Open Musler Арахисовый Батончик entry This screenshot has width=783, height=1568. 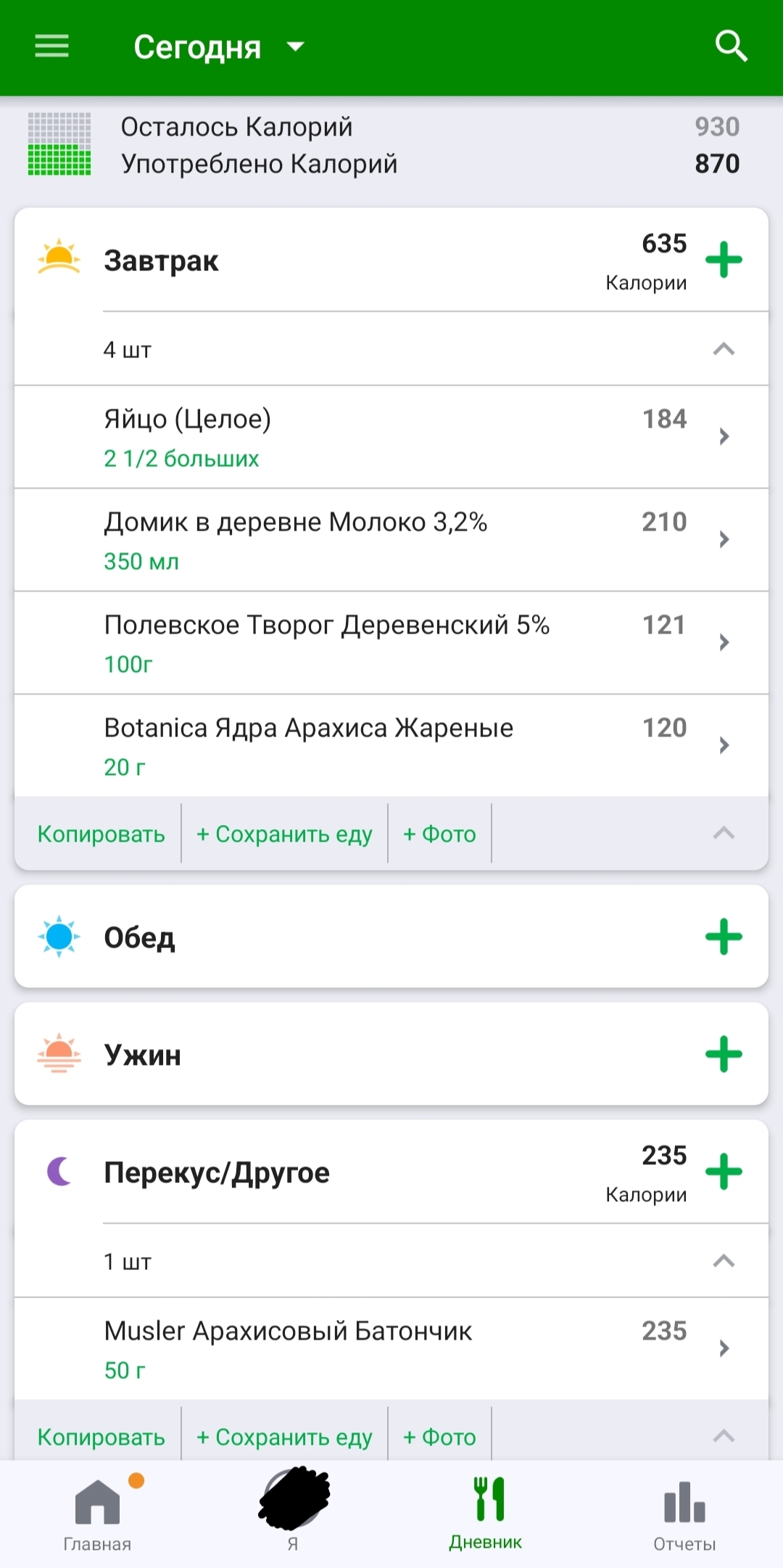[391, 1349]
